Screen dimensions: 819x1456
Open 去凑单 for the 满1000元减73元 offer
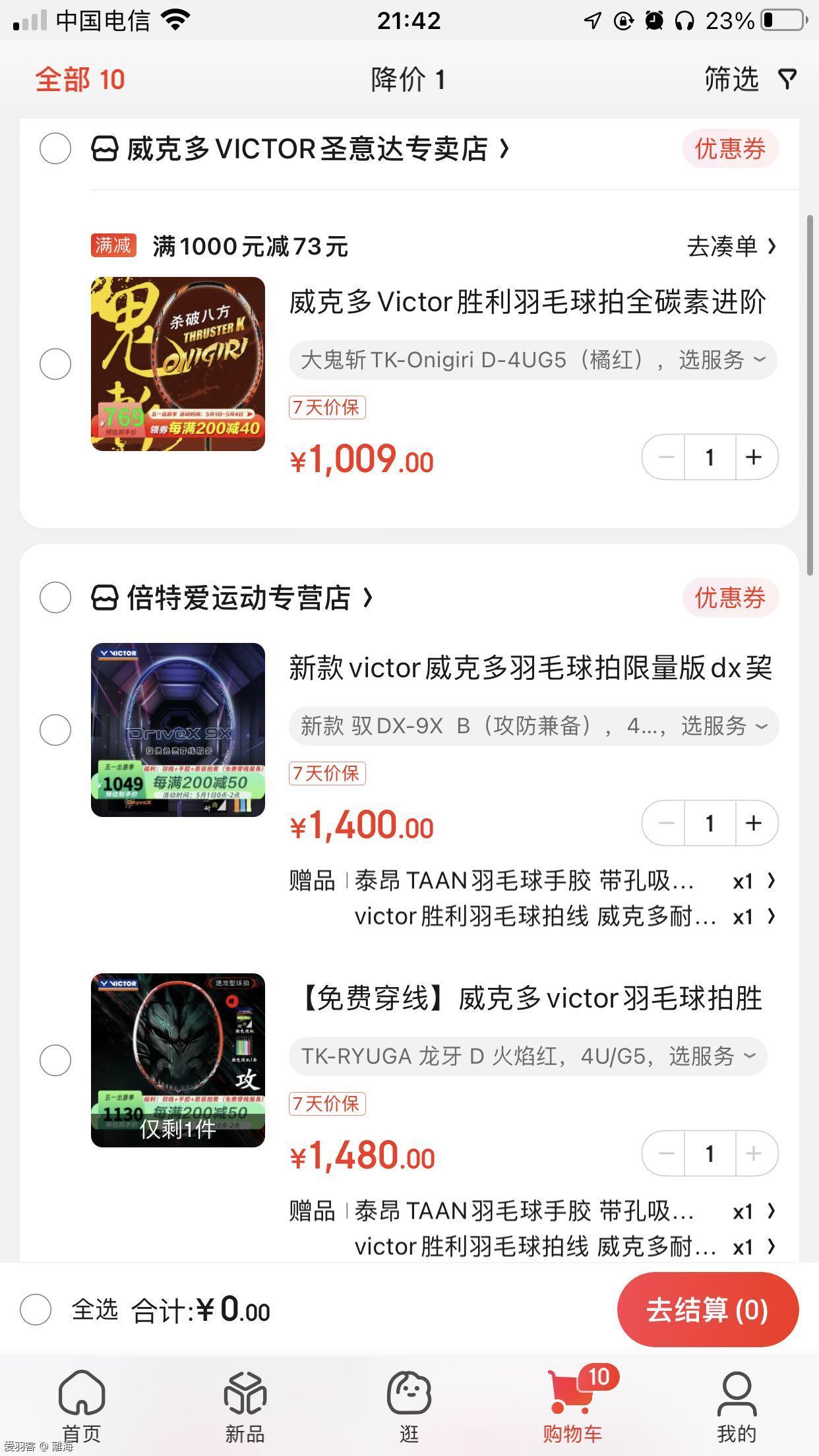pyautogui.click(x=731, y=247)
